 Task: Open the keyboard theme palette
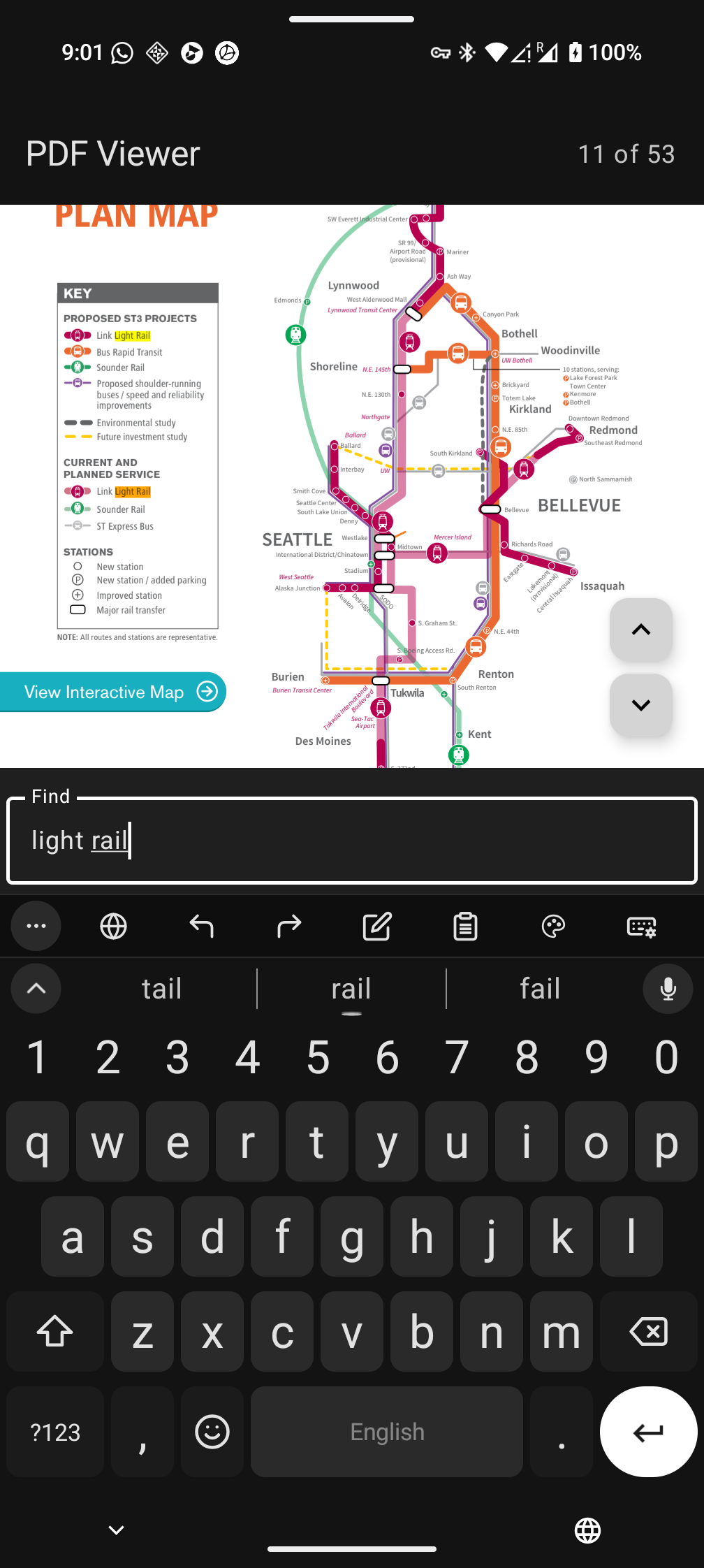tap(553, 927)
